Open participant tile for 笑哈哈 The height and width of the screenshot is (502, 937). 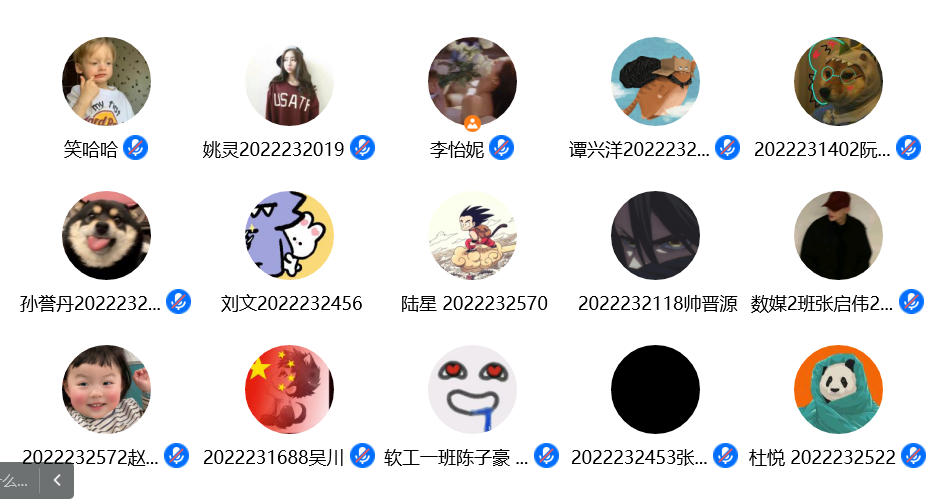106,82
